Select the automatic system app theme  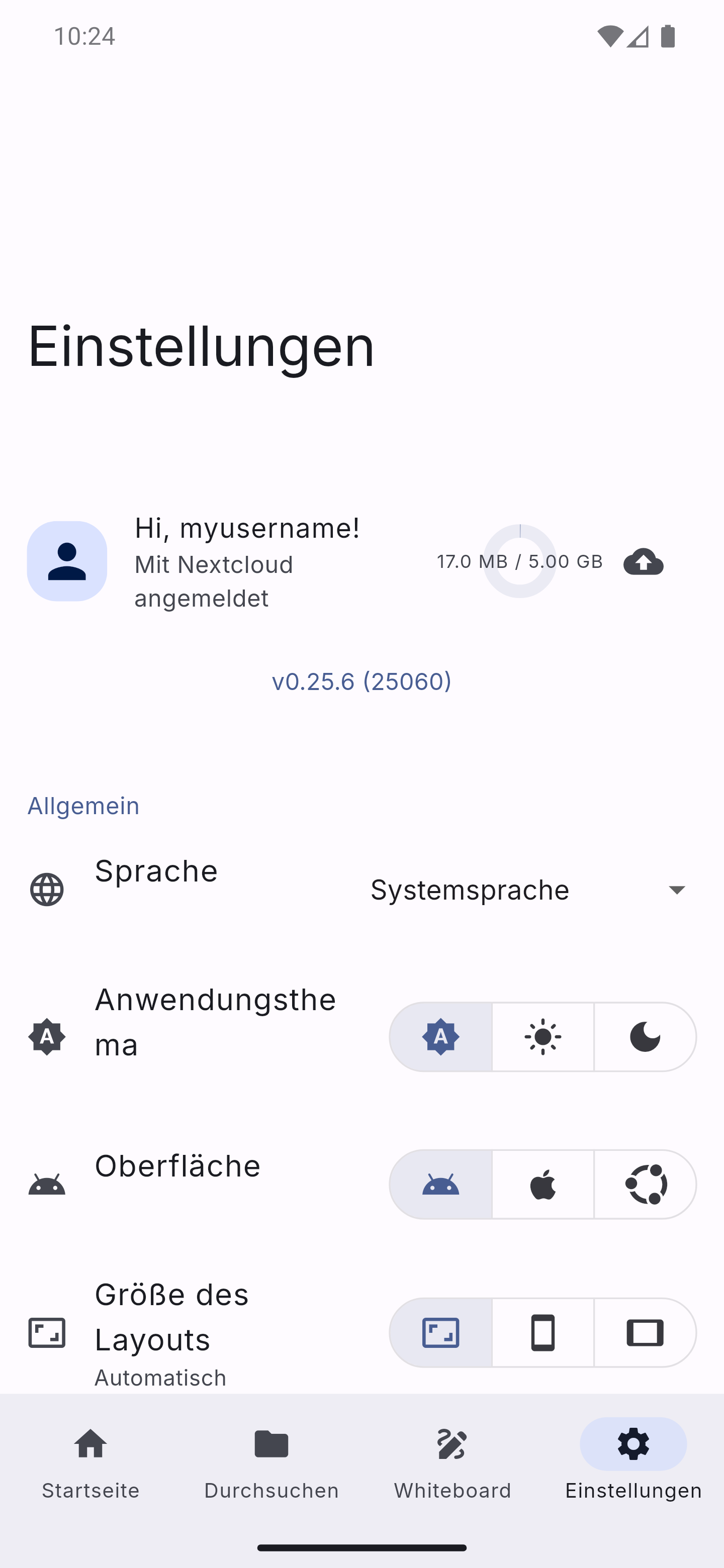[441, 1037]
